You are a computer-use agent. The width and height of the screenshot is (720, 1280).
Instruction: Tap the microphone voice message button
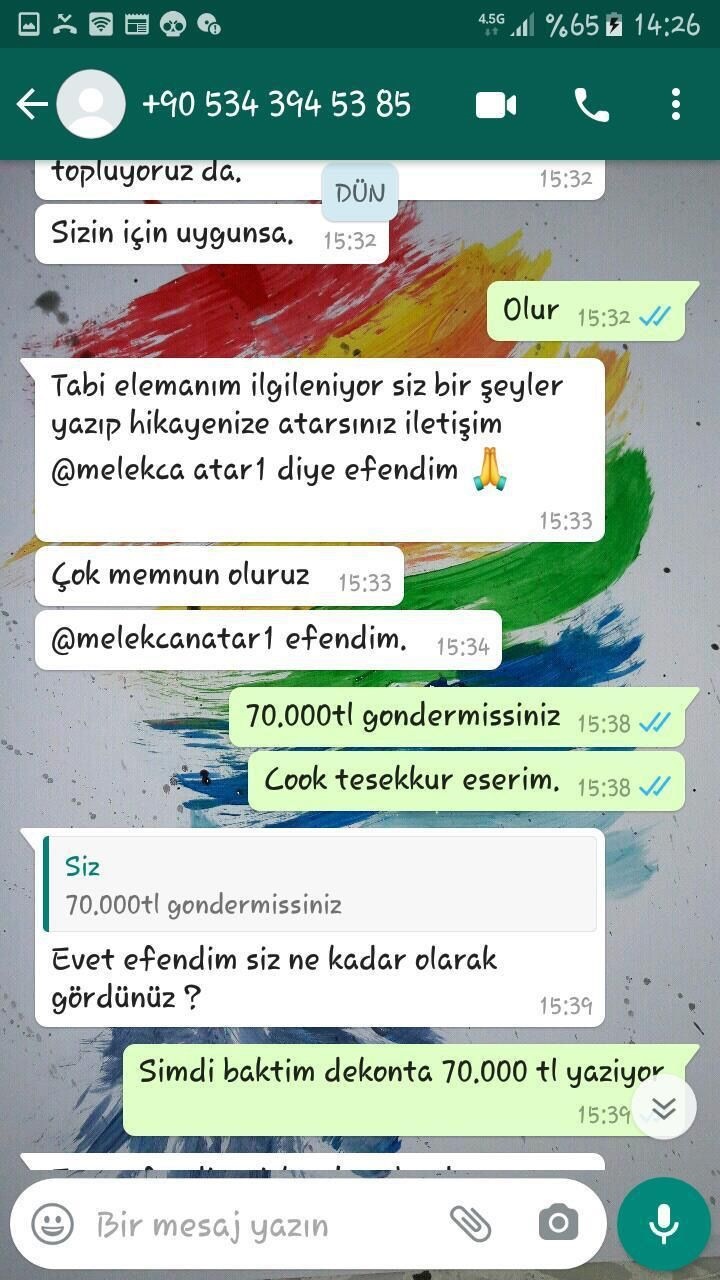(663, 1223)
